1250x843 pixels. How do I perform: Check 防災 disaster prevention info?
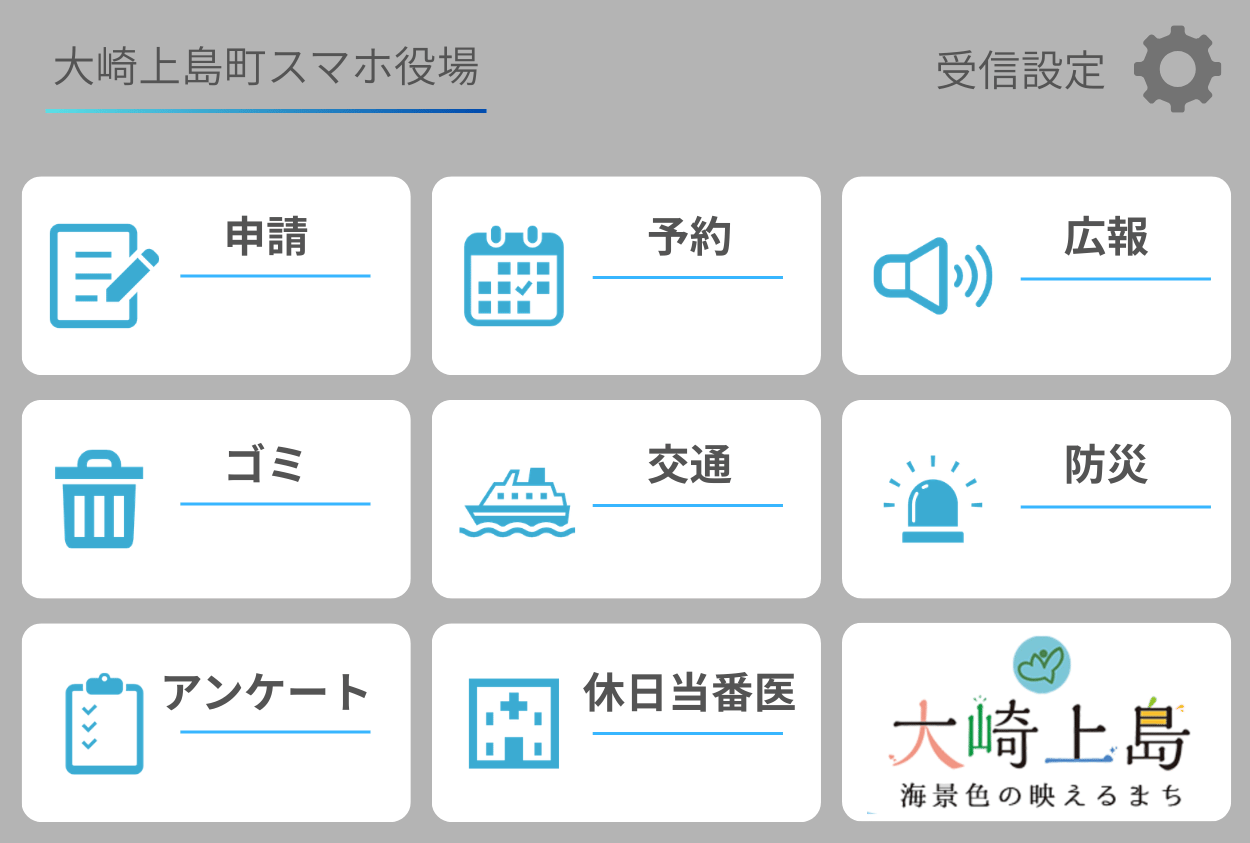point(1036,499)
